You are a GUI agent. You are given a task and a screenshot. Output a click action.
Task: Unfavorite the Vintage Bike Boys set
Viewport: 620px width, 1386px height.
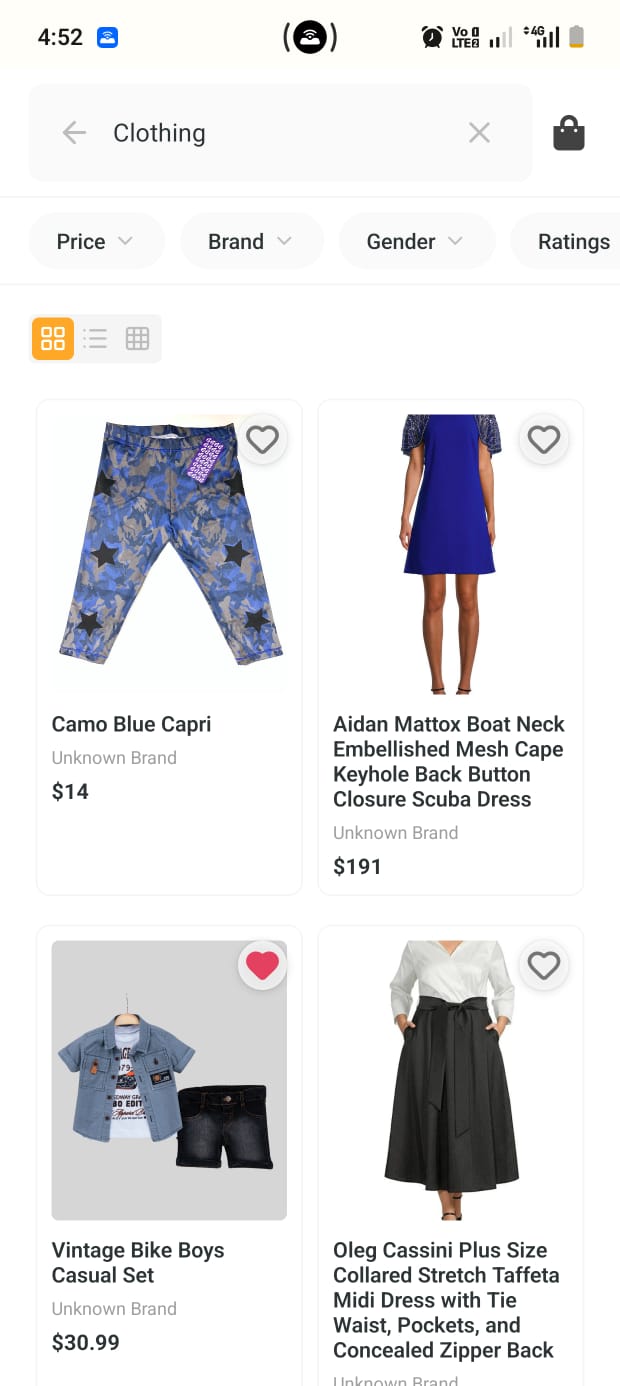[262, 965]
